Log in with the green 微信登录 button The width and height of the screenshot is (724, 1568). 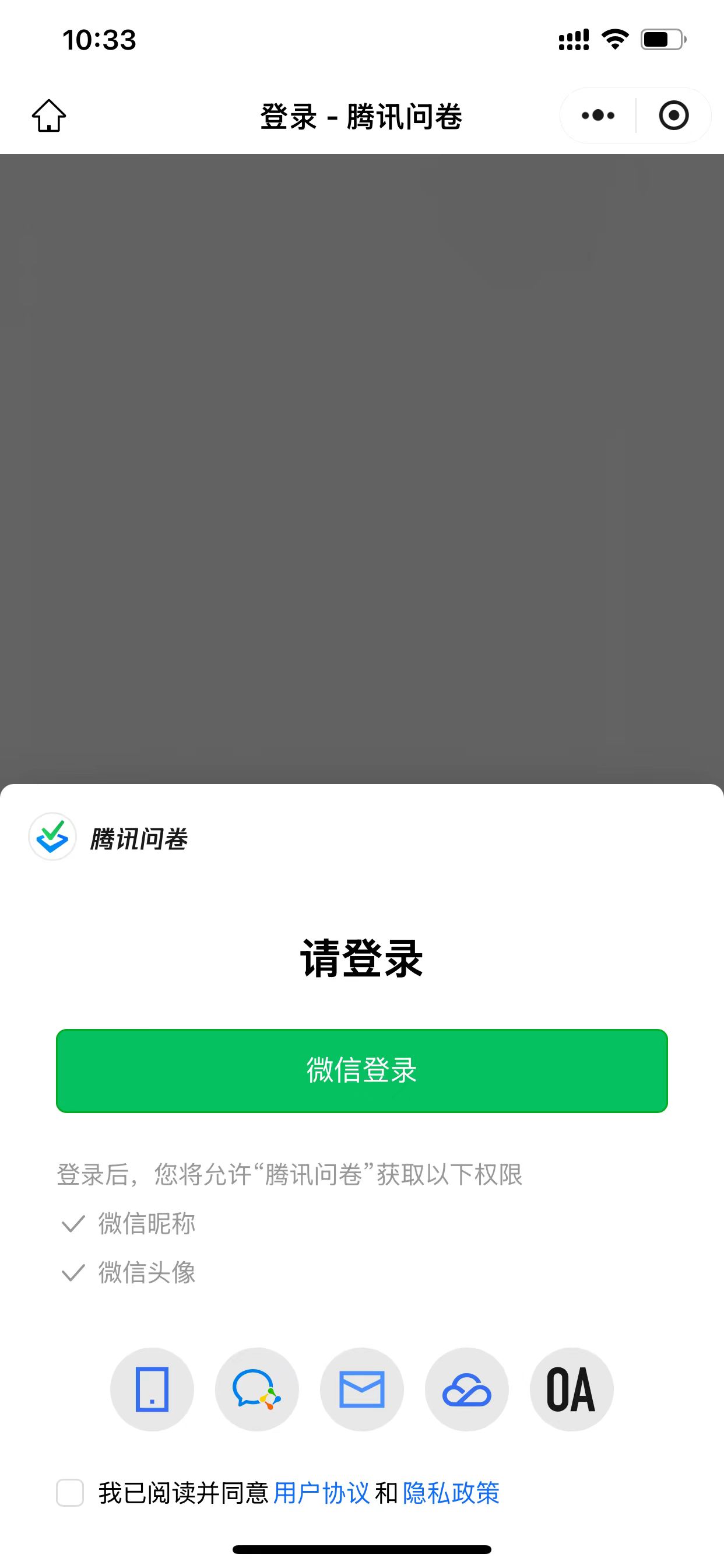pos(362,1070)
